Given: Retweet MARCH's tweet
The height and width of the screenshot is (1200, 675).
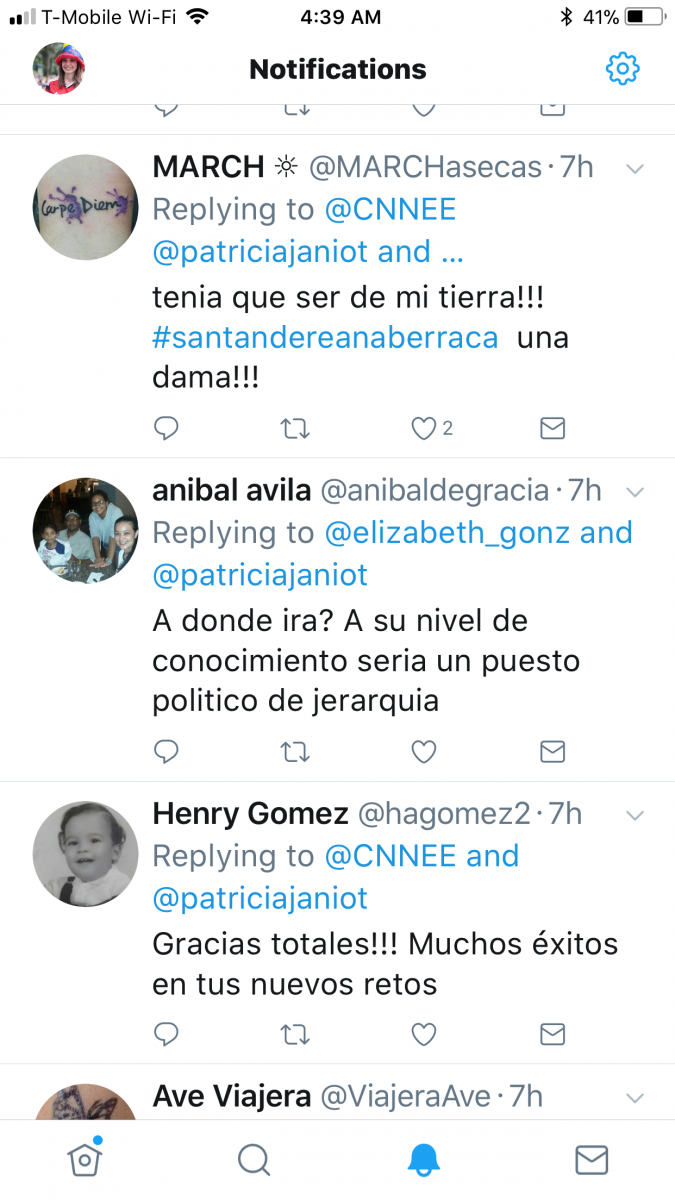Looking at the screenshot, I should tap(294, 428).
